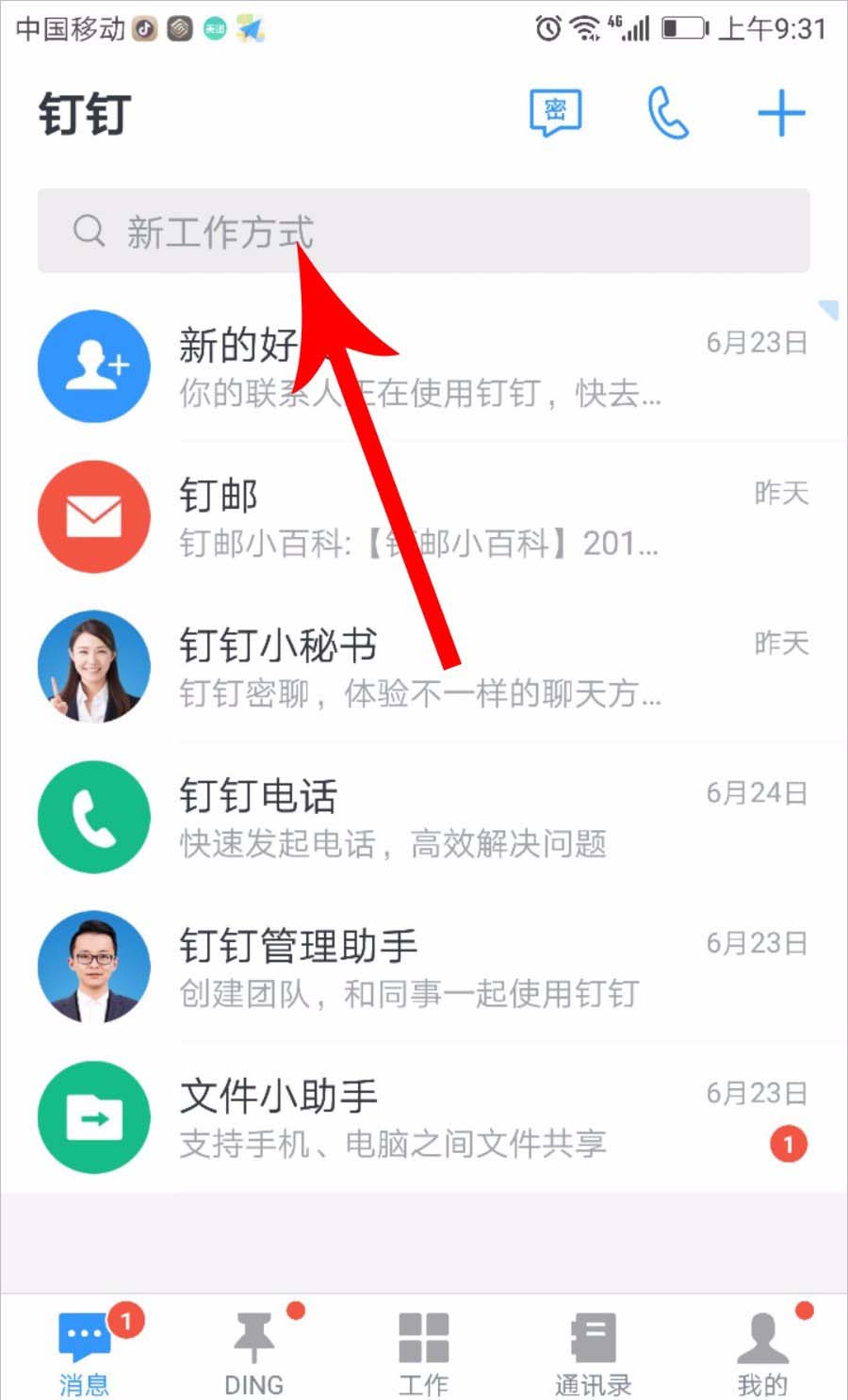Open the 文件小助手 chat

pos(423,1117)
